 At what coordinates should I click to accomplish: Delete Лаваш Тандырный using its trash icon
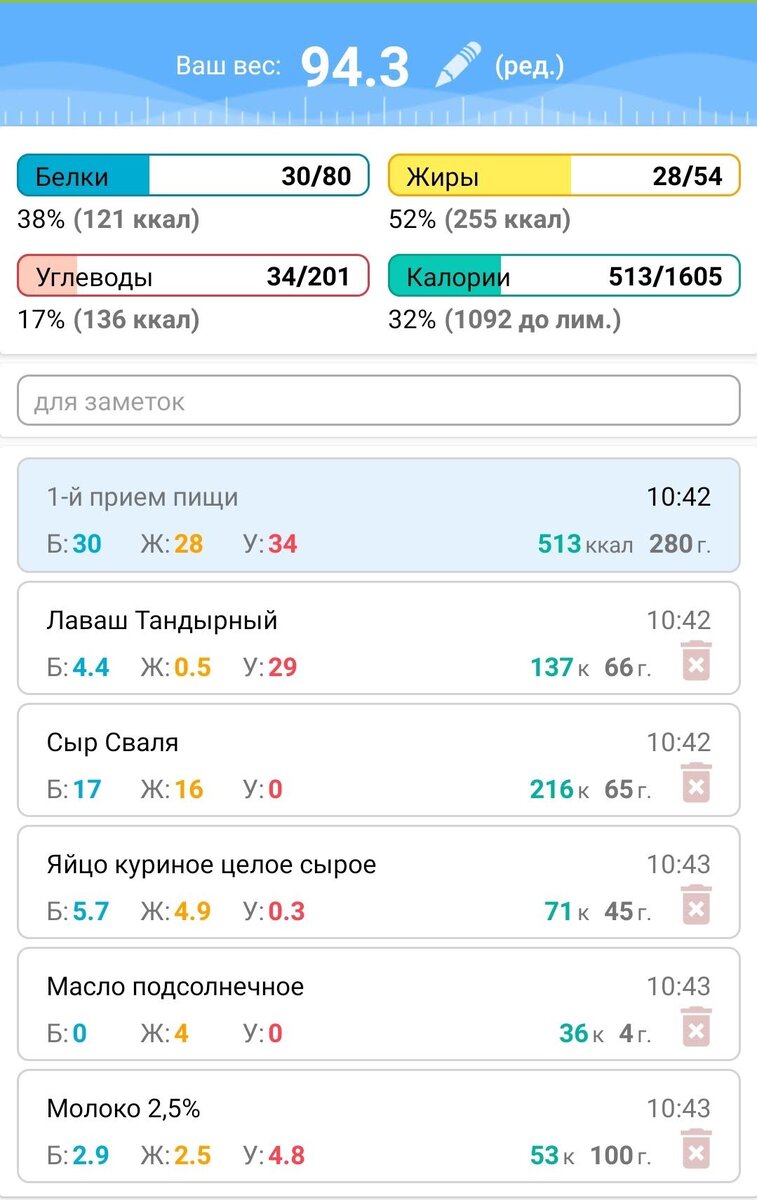click(697, 661)
